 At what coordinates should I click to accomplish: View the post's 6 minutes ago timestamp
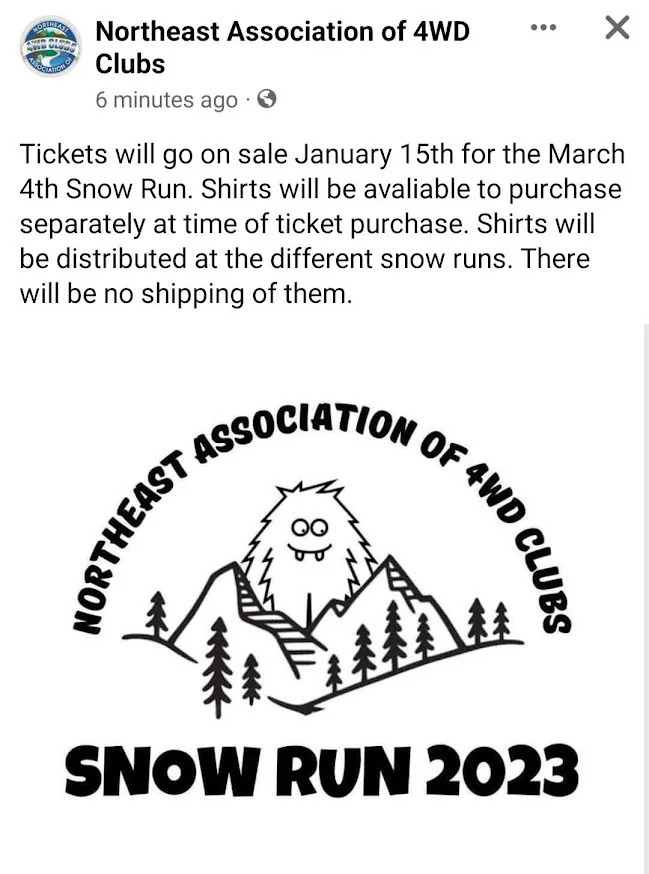(166, 100)
